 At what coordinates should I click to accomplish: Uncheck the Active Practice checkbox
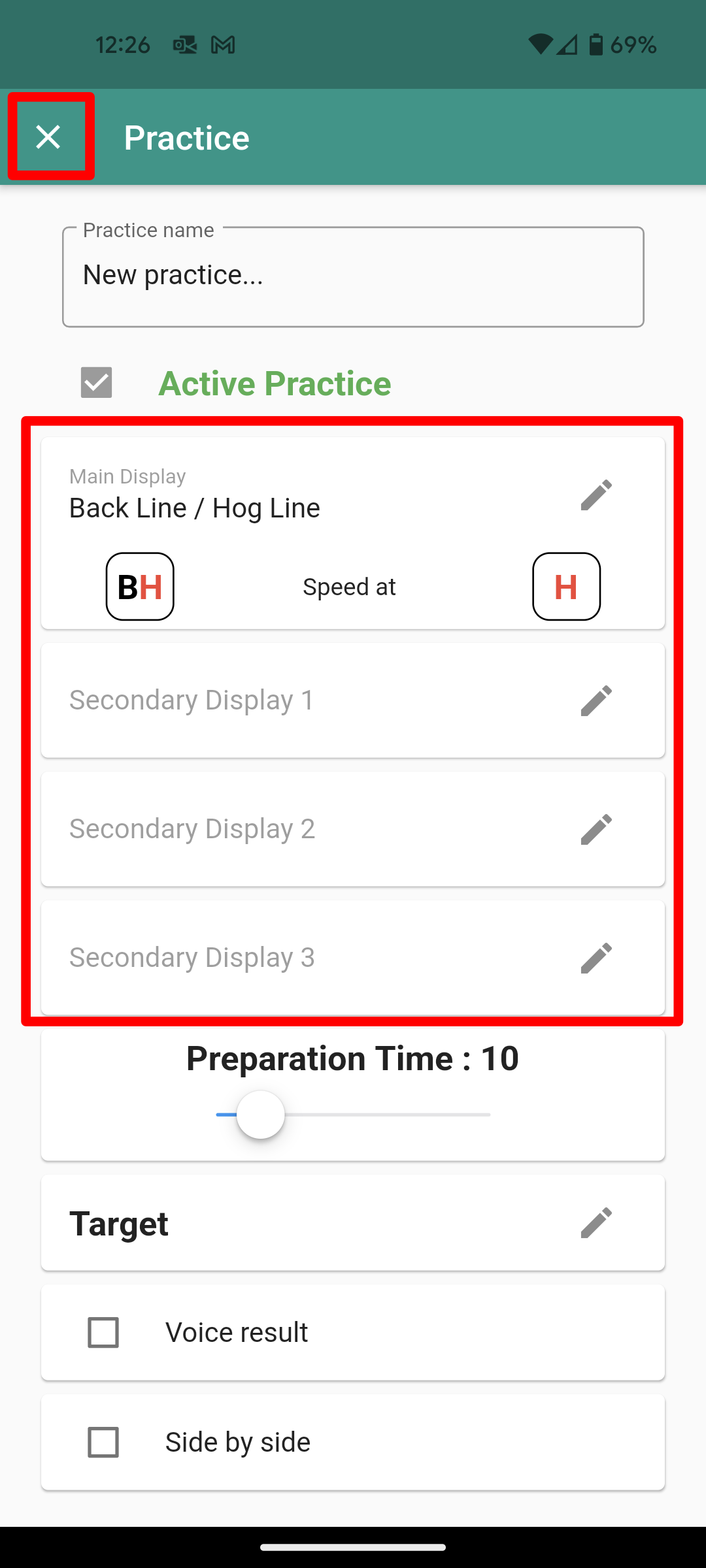click(97, 383)
